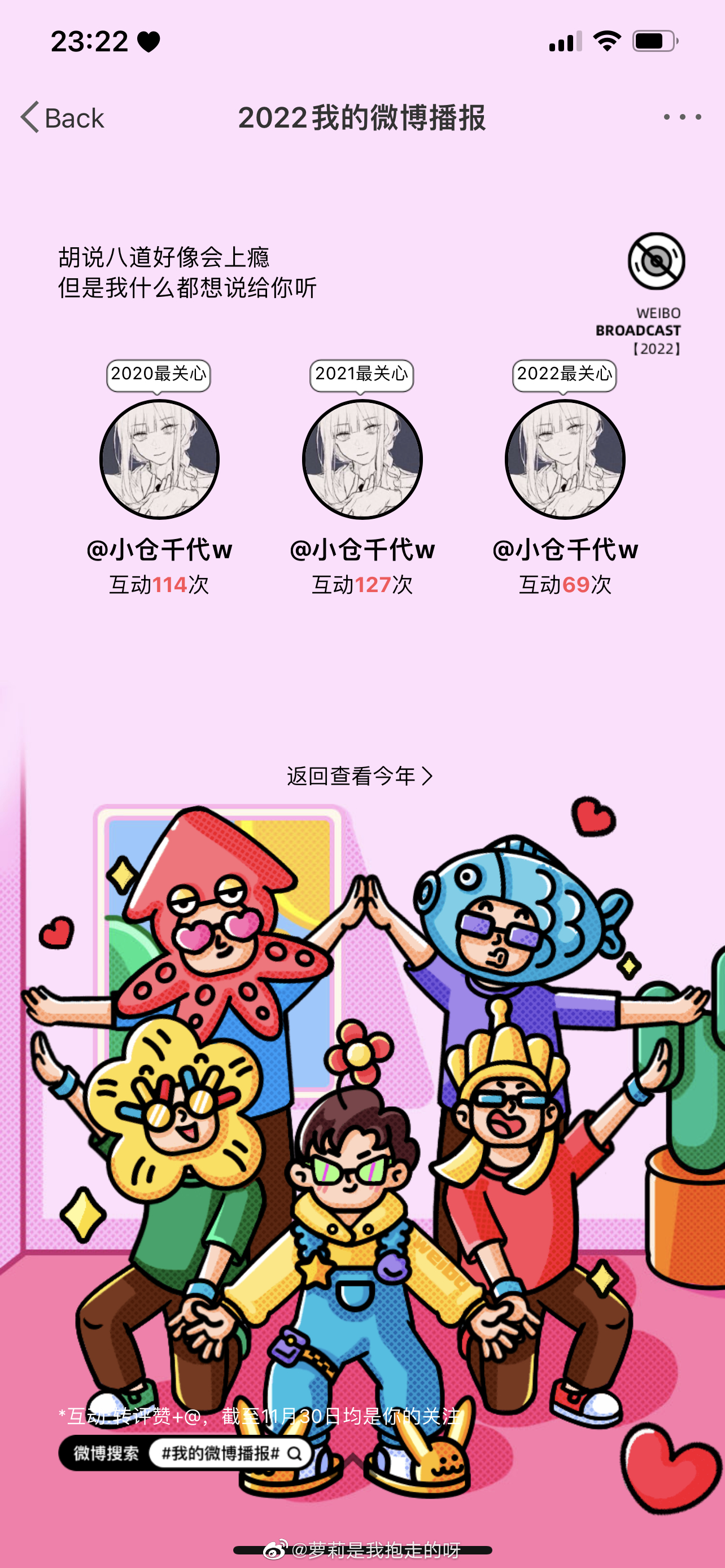
Task: Open the 2022最关心 avatar of 小仓千代w
Action: click(x=565, y=459)
